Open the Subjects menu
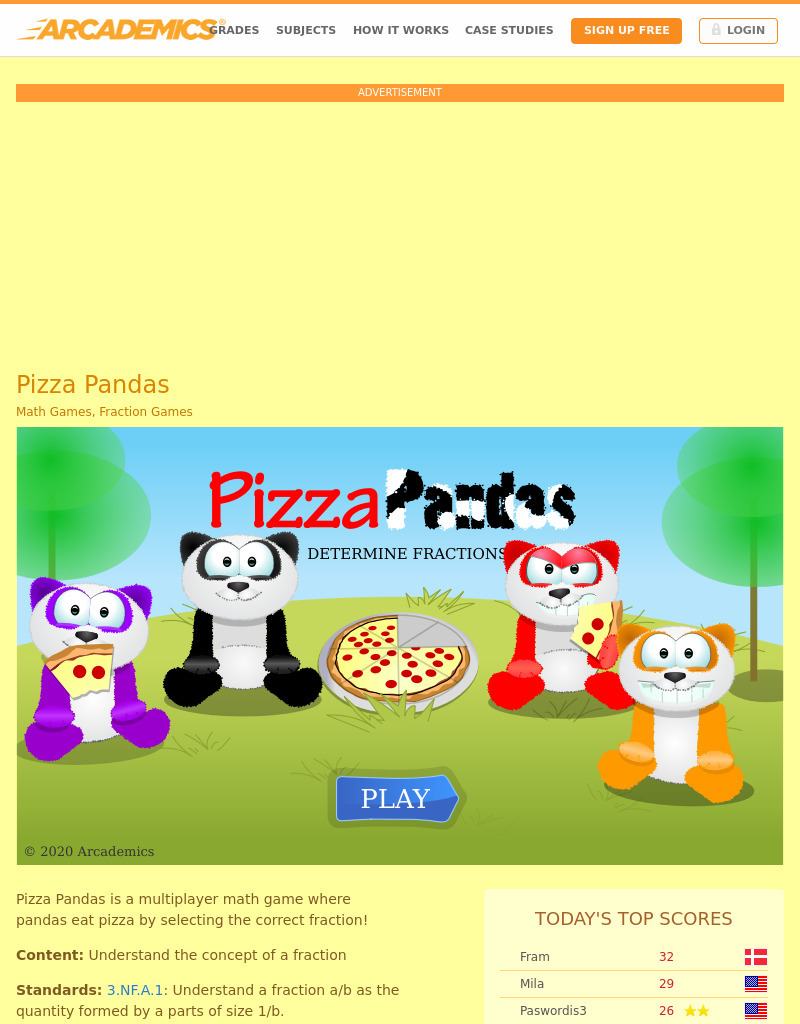The height and width of the screenshot is (1024, 800). [x=306, y=30]
